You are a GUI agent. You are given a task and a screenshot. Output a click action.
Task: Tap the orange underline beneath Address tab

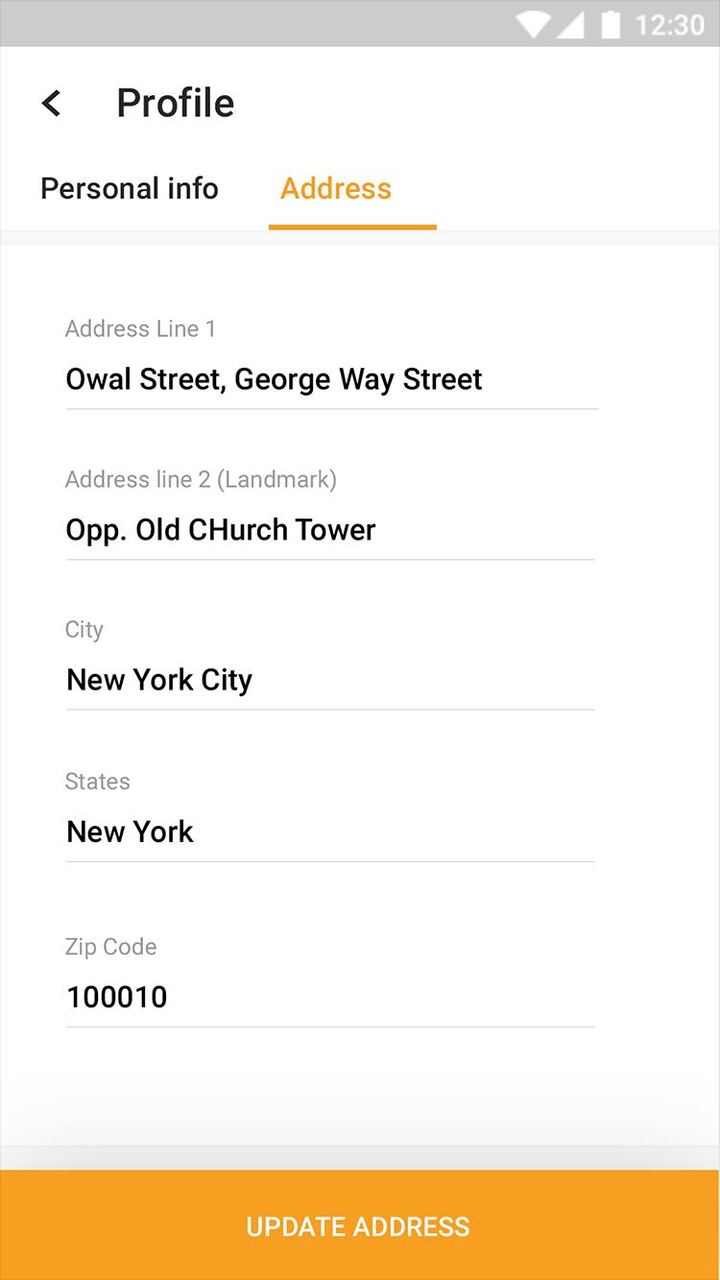[x=352, y=228]
